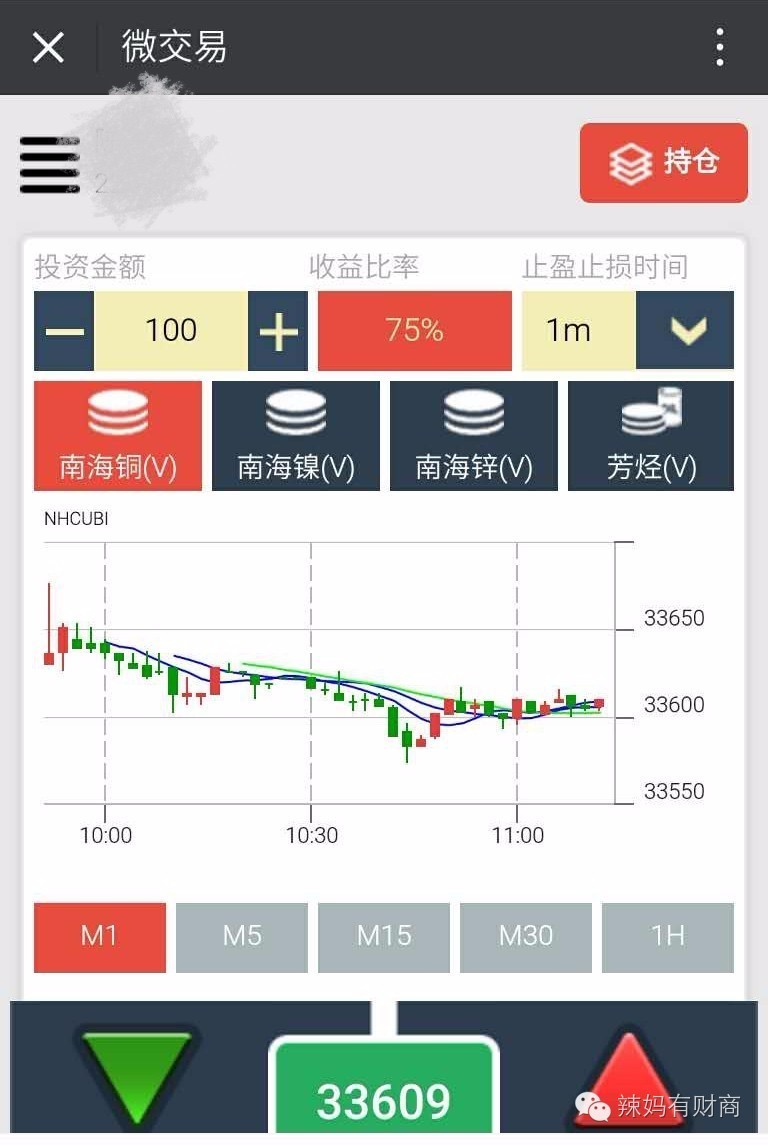Tap the 75% profit ratio display
Image resolution: width=768 pixels, height=1145 pixels.
pos(415,330)
